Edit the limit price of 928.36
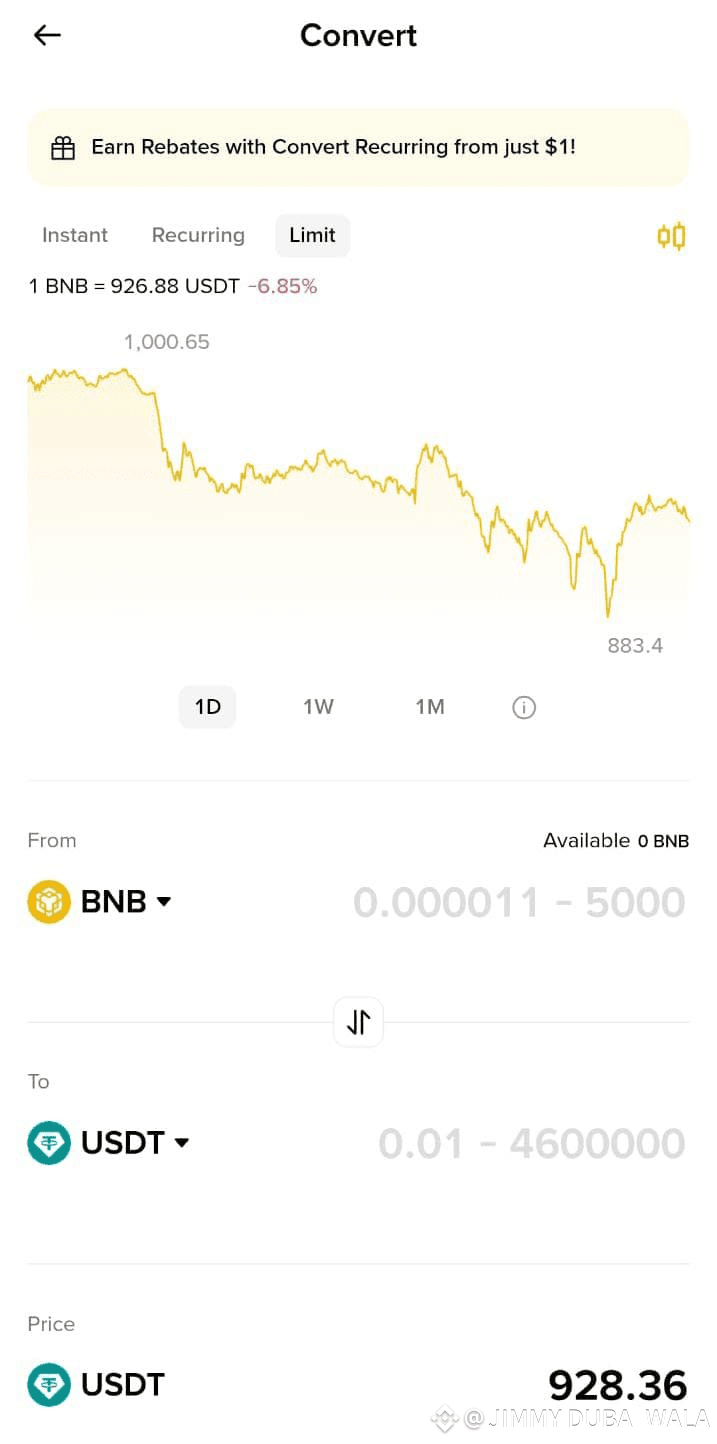This screenshot has width=717, height=1444. [x=617, y=1386]
